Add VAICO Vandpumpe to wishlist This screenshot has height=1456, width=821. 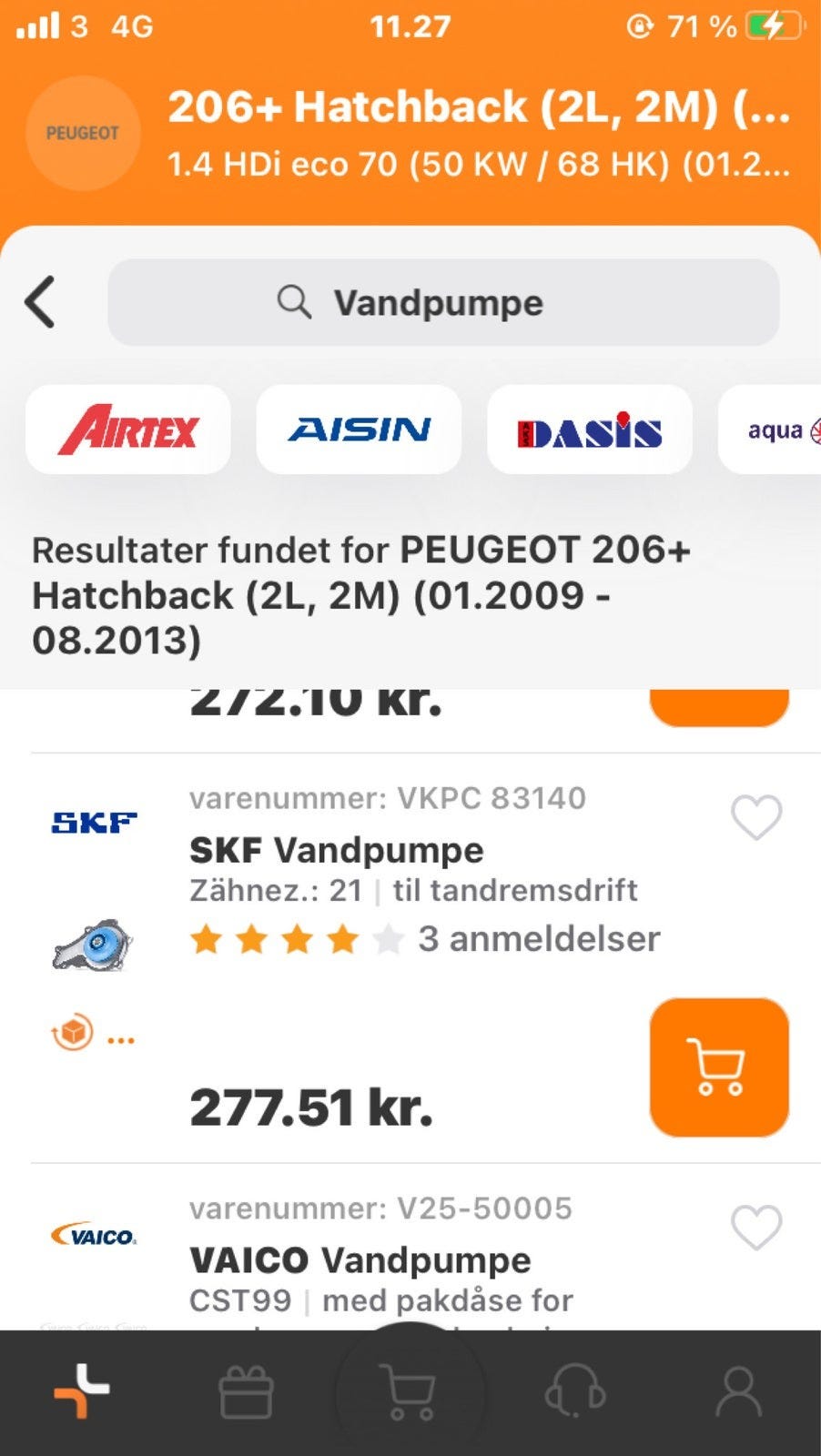pyautogui.click(x=756, y=1228)
